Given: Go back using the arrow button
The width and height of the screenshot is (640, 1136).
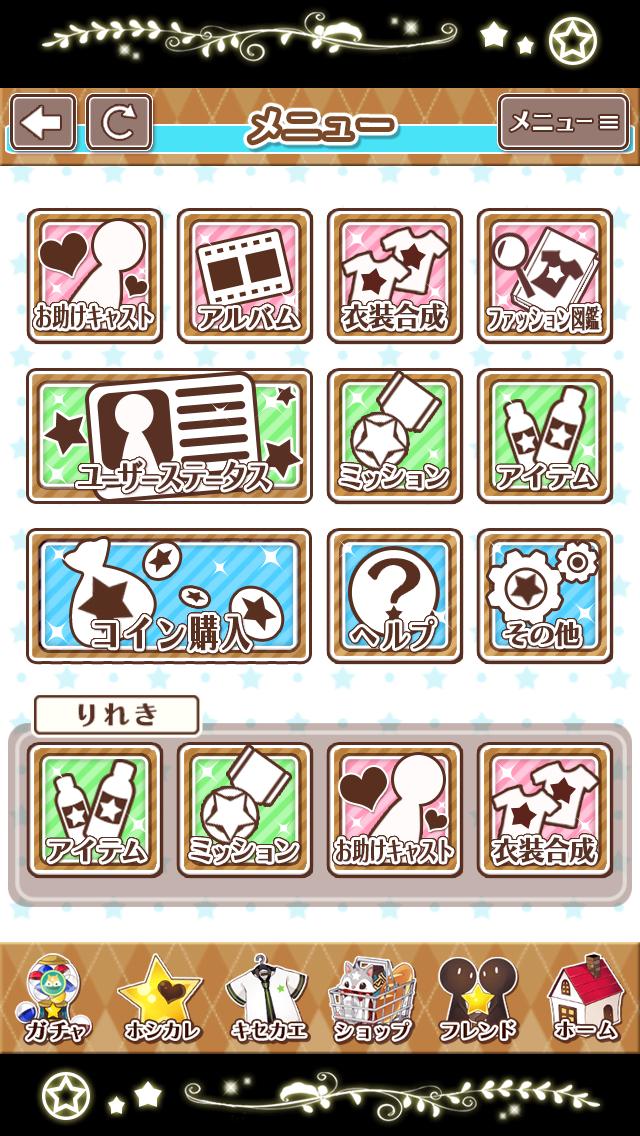Looking at the screenshot, I should pyautogui.click(x=43, y=123).
